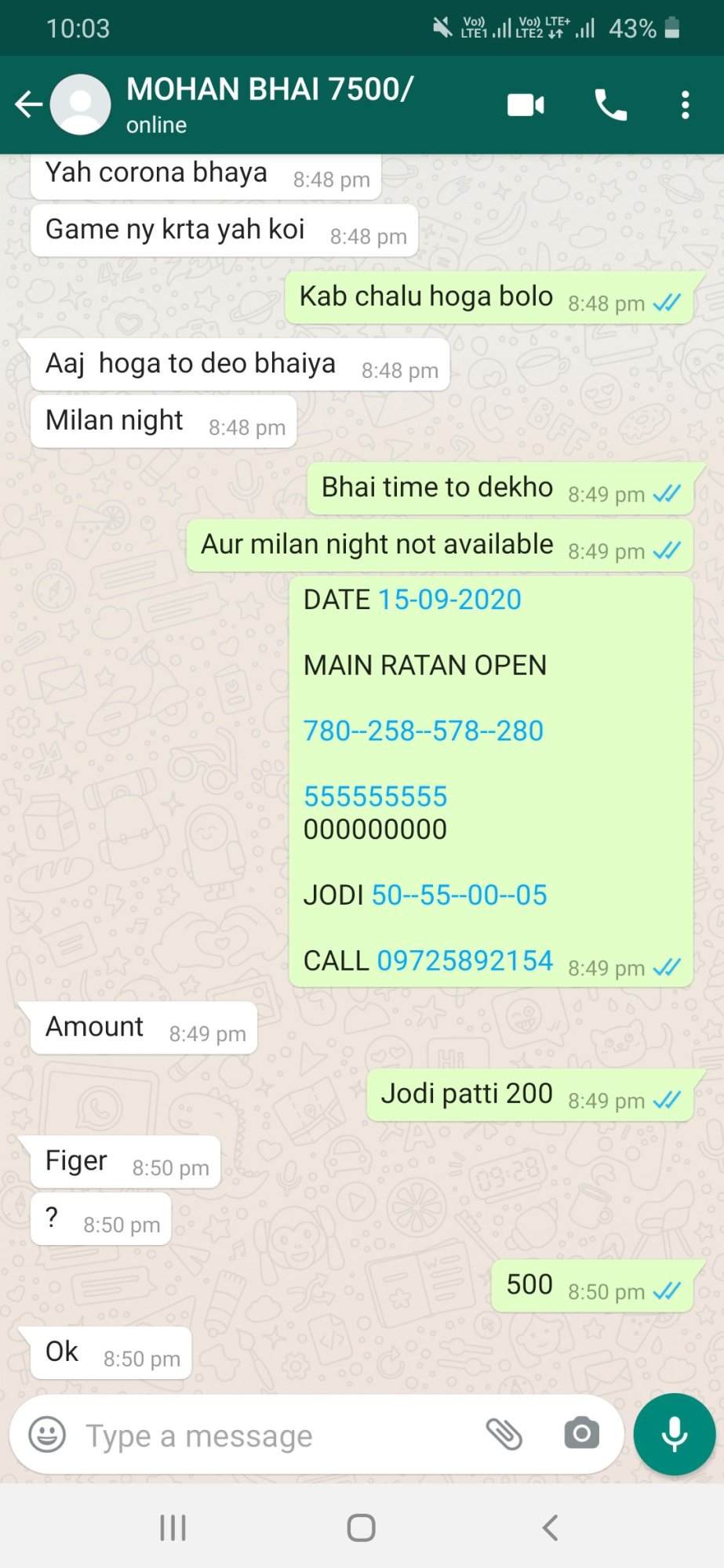Open the camera from message bar

click(x=581, y=1434)
